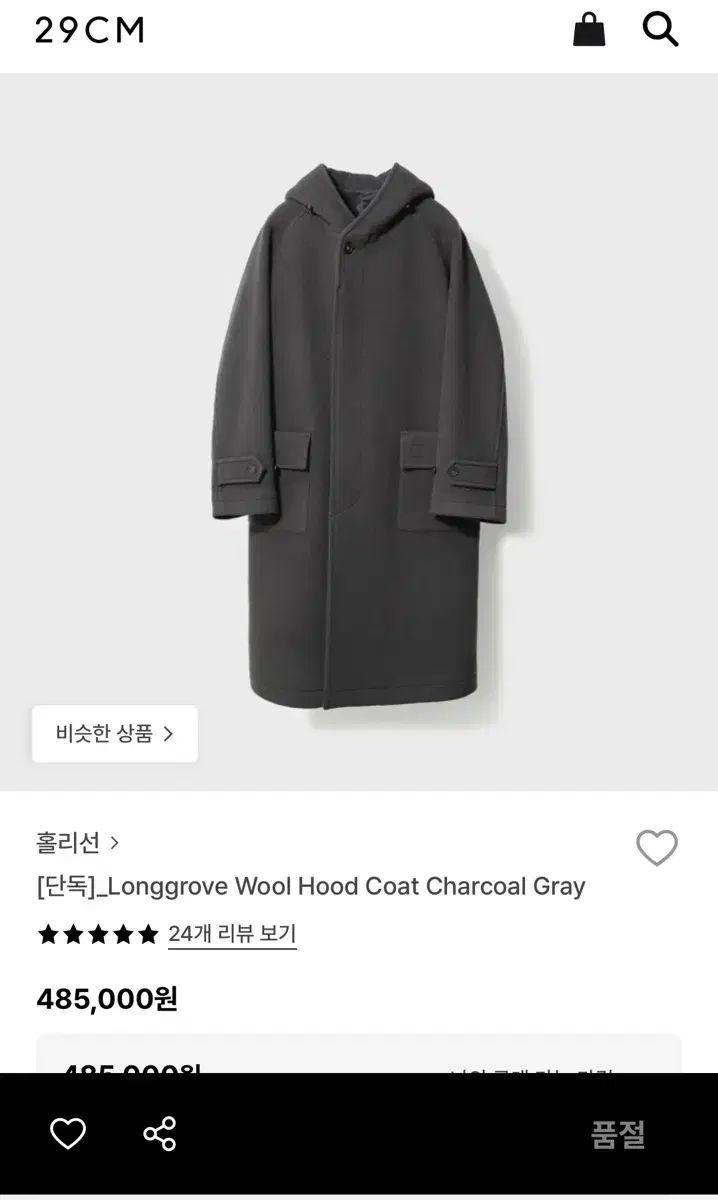The image size is (718, 1200).
Task: Share this product
Action: 160,1133
